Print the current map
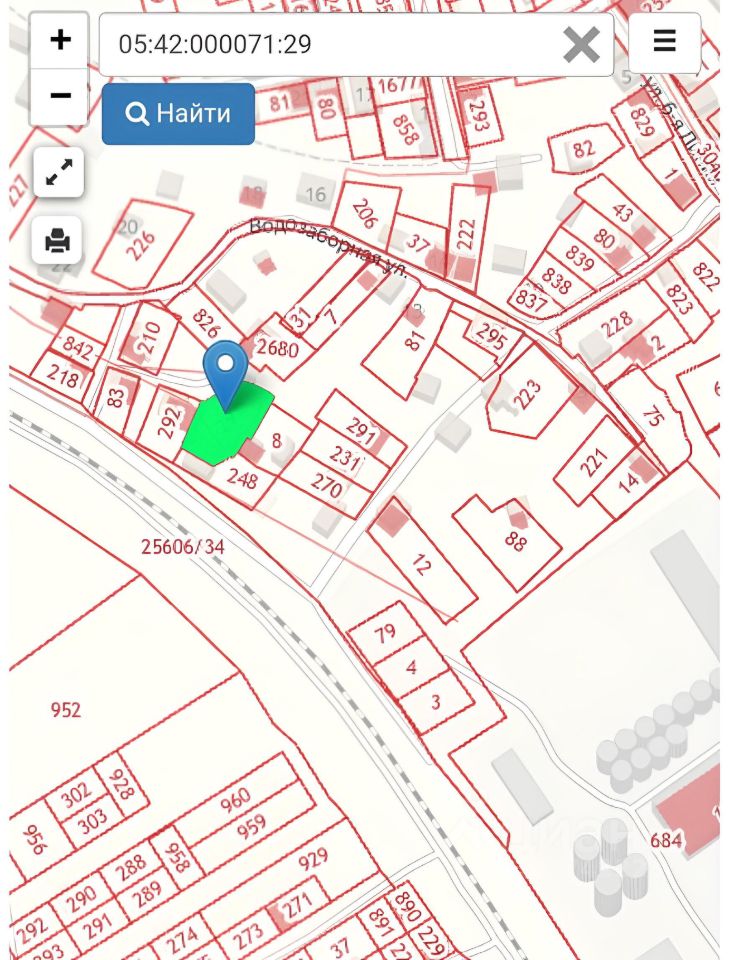The image size is (729, 960). [58, 240]
